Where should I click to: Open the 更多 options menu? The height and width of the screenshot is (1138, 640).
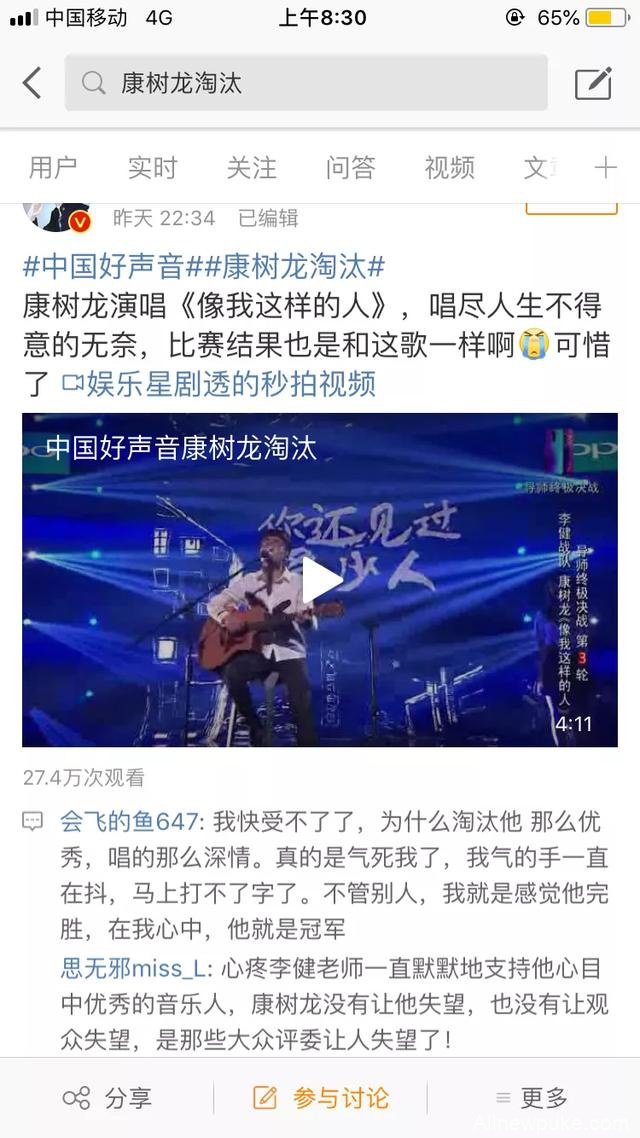click(531, 1098)
